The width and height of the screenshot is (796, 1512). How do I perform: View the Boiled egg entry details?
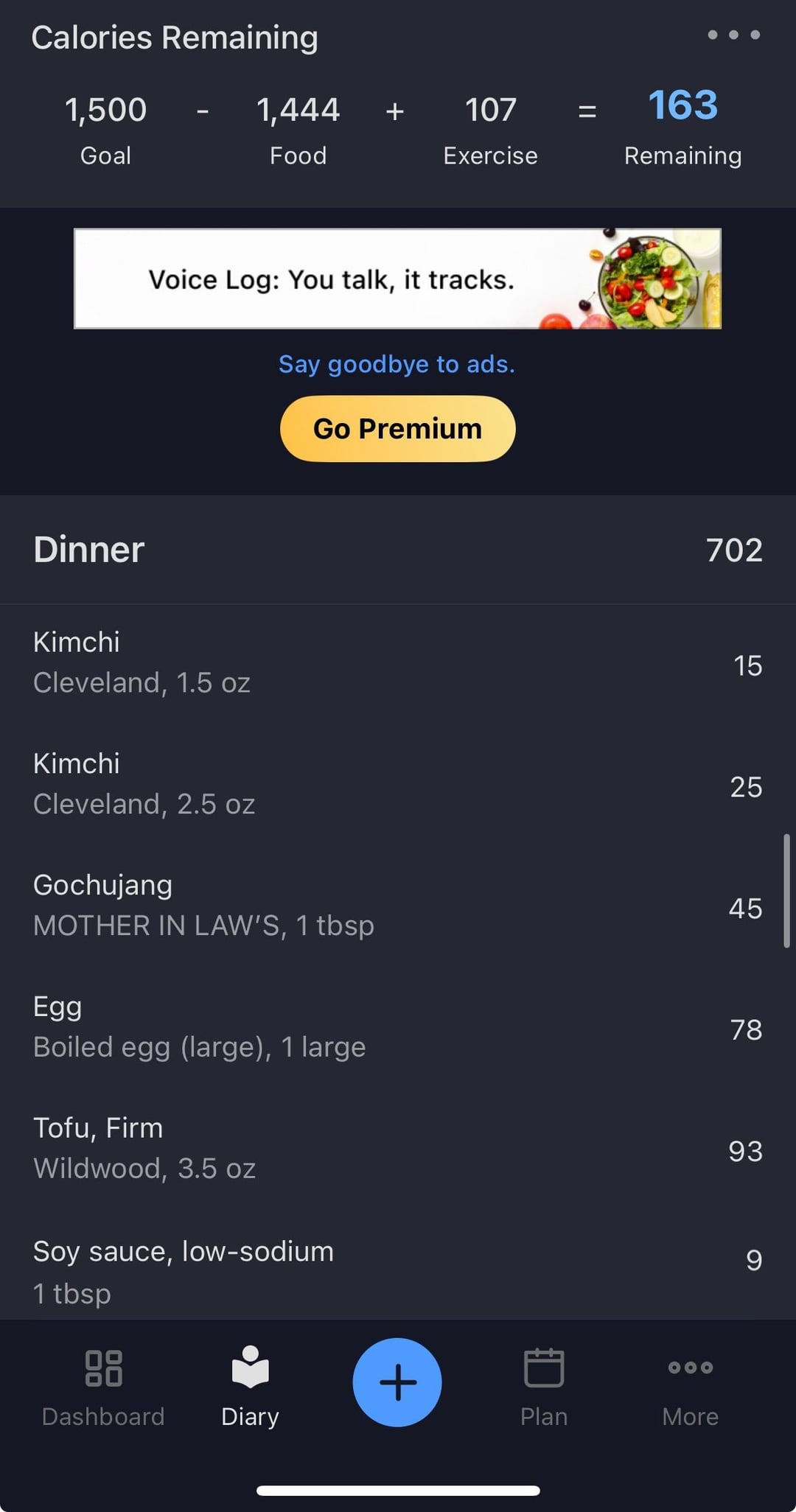coord(397,1027)
